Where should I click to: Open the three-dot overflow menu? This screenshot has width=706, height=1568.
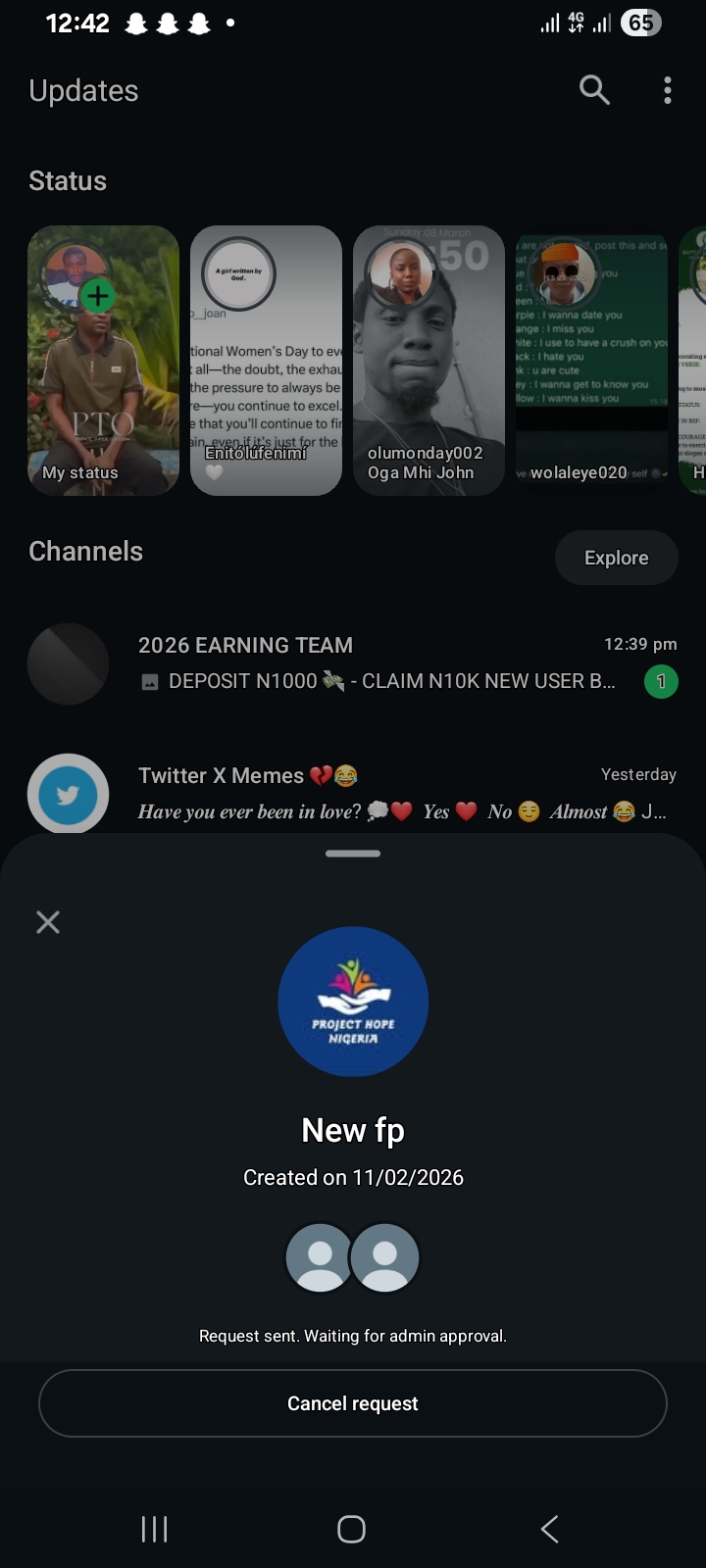668,90
